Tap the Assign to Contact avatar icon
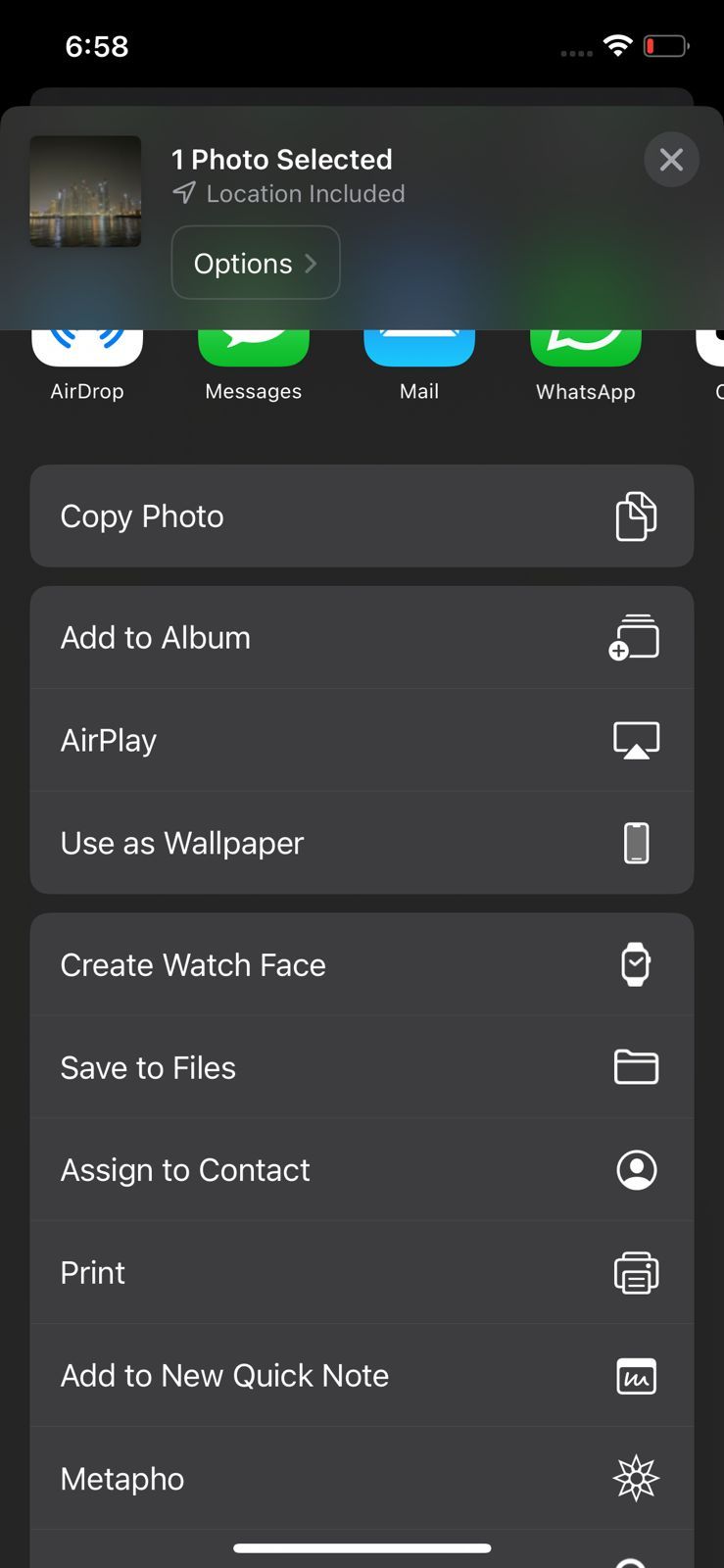 tap(635, 1169)
